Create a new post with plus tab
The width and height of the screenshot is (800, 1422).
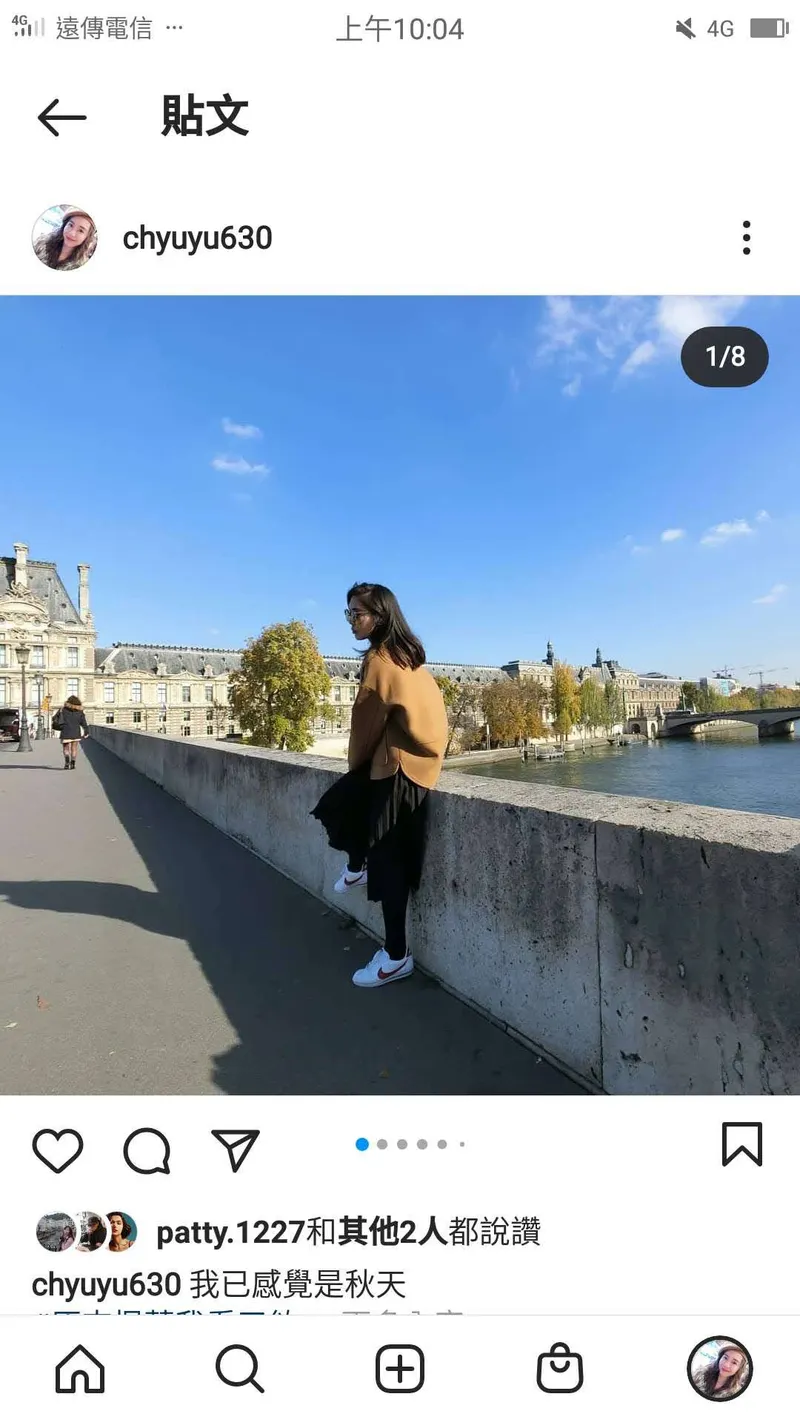(400, 1368)
